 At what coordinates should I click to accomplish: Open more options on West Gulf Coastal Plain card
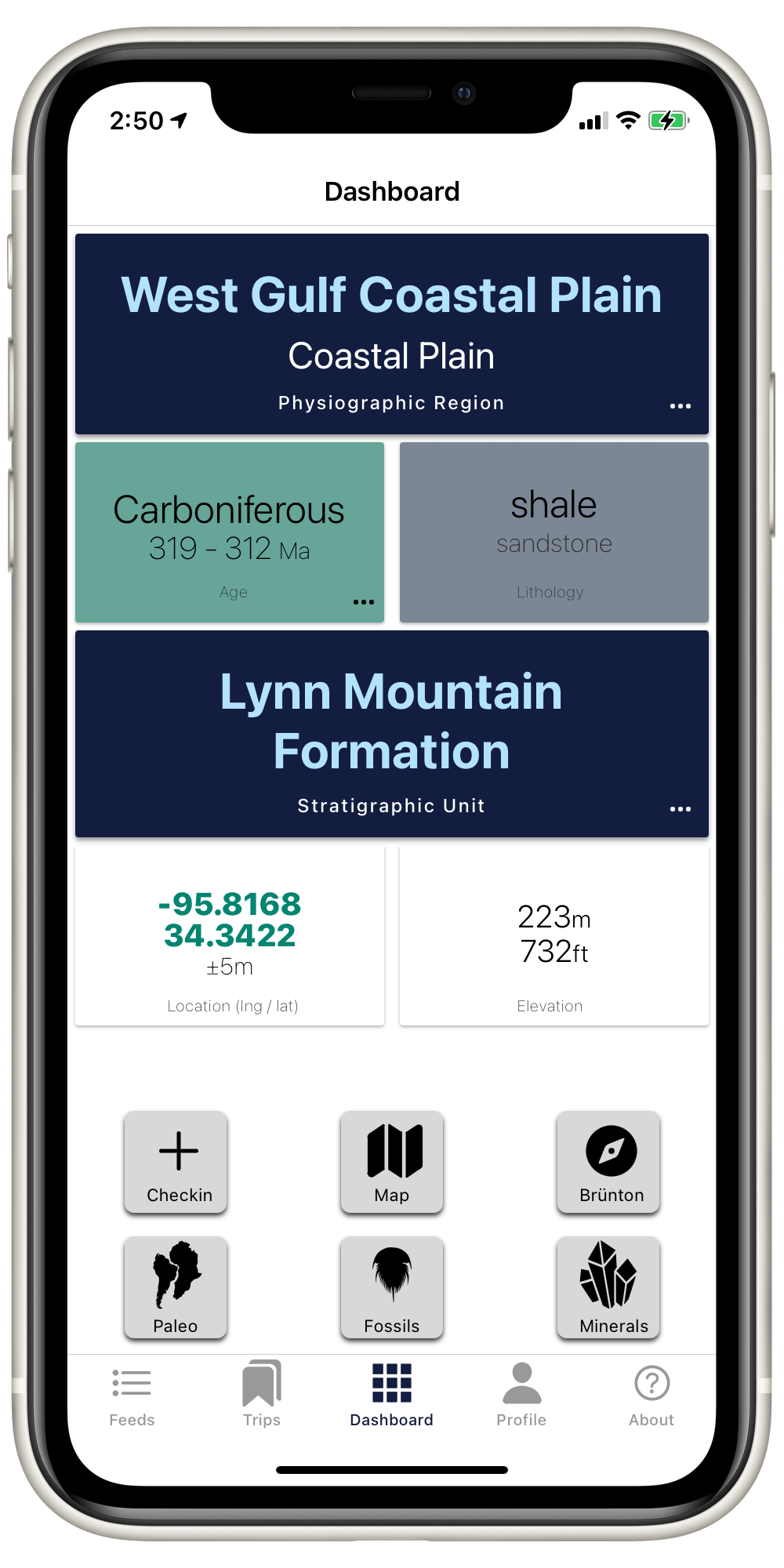click(680, 406)
